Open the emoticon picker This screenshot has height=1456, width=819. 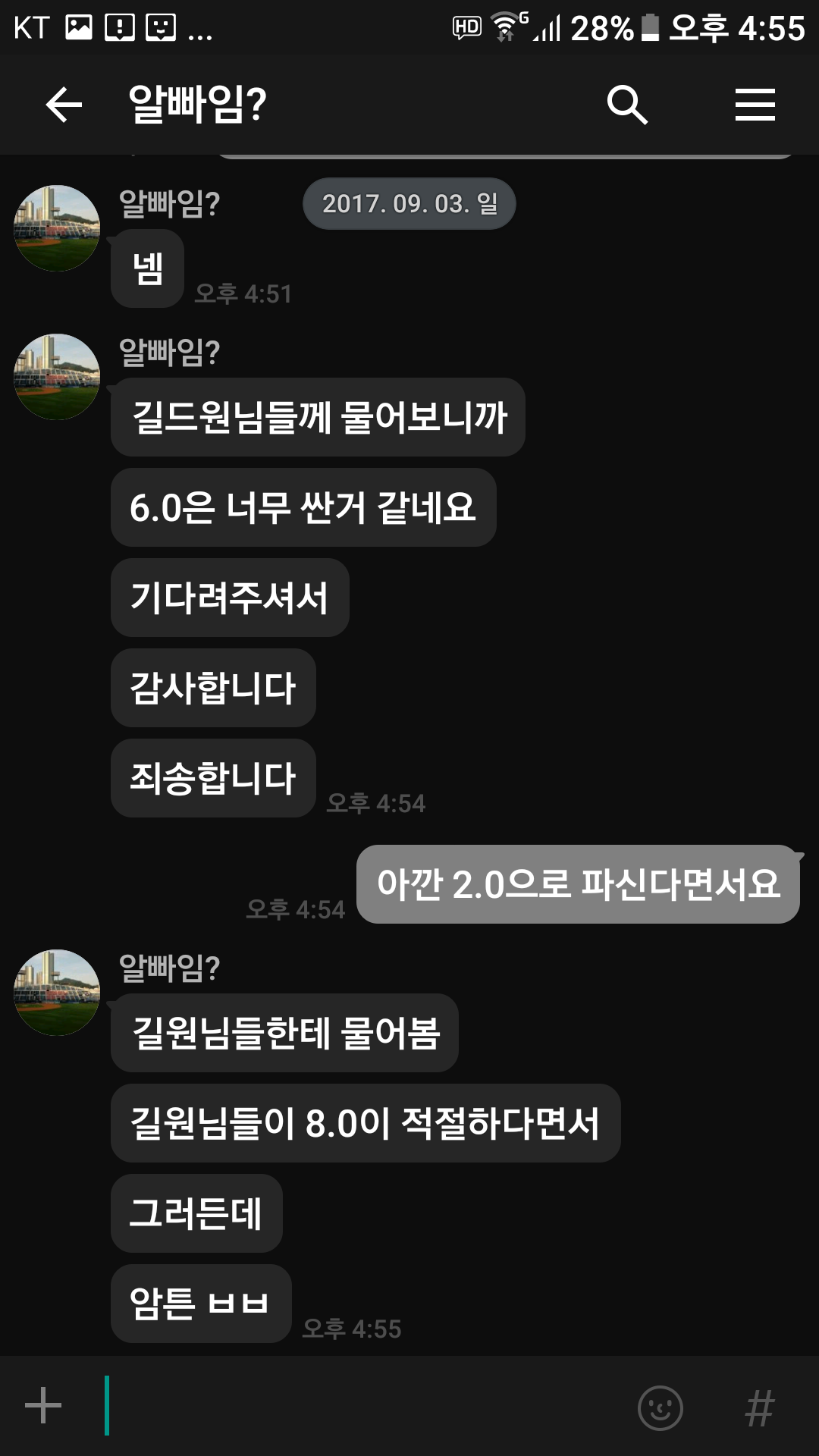(661, 1407)
